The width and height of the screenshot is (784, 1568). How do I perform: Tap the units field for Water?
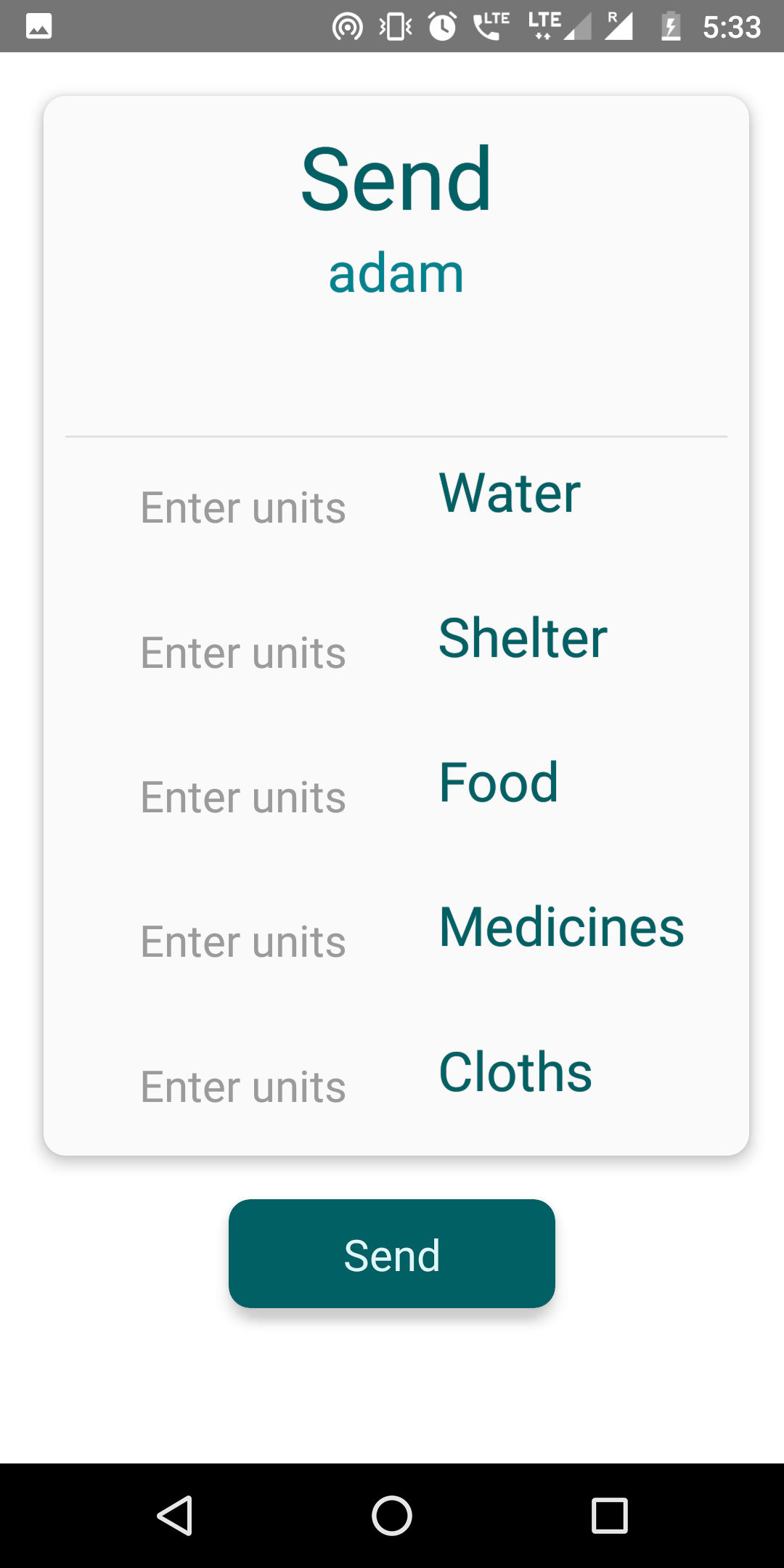click(x=243, y=507)
